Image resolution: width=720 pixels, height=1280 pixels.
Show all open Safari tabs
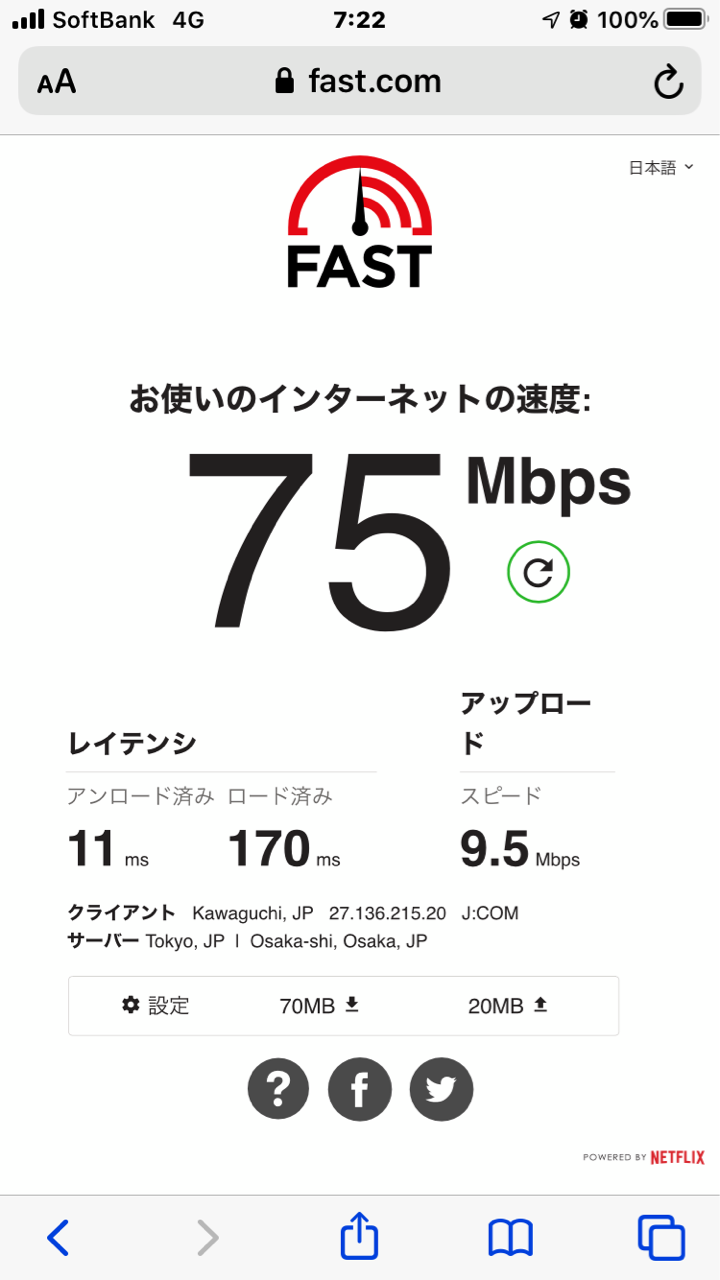coord(661,1238)
